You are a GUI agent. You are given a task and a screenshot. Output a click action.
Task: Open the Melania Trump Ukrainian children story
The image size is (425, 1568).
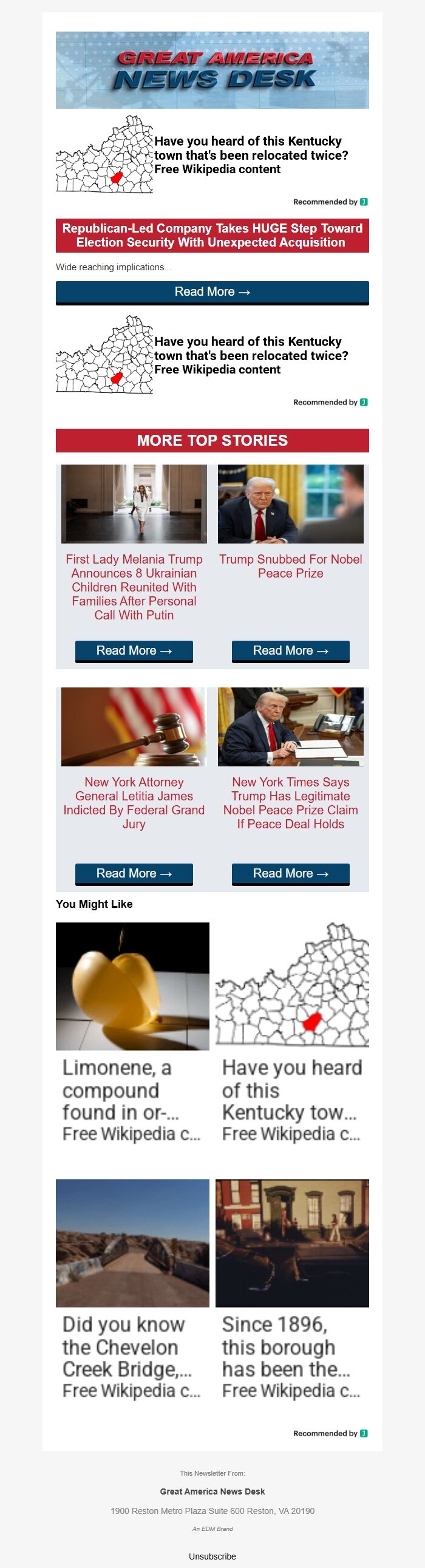coord(134,586)
